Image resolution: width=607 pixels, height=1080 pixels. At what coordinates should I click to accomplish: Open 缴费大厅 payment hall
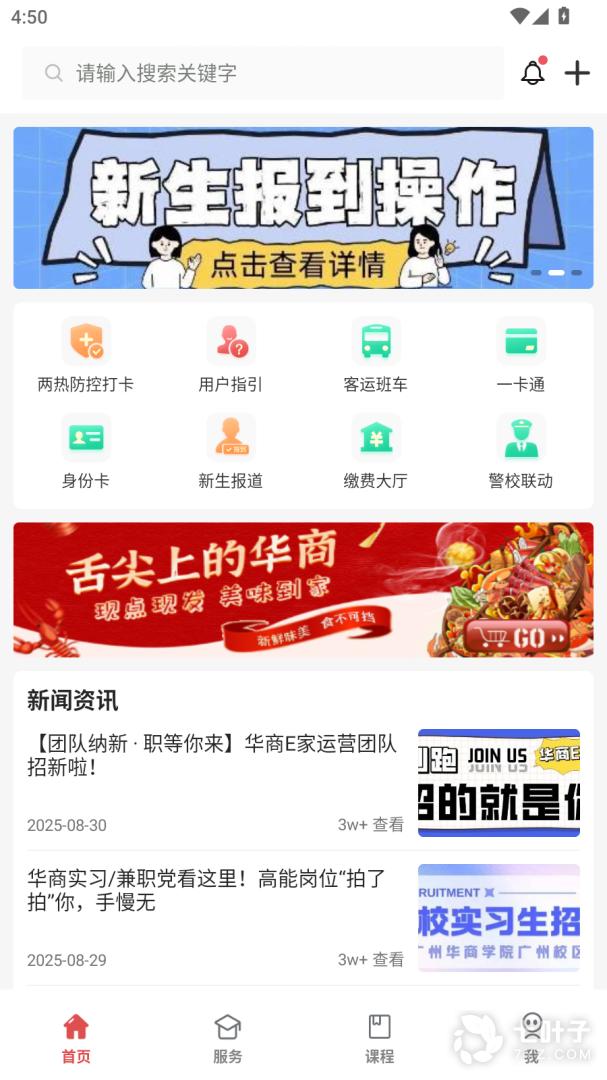[376, 451]
